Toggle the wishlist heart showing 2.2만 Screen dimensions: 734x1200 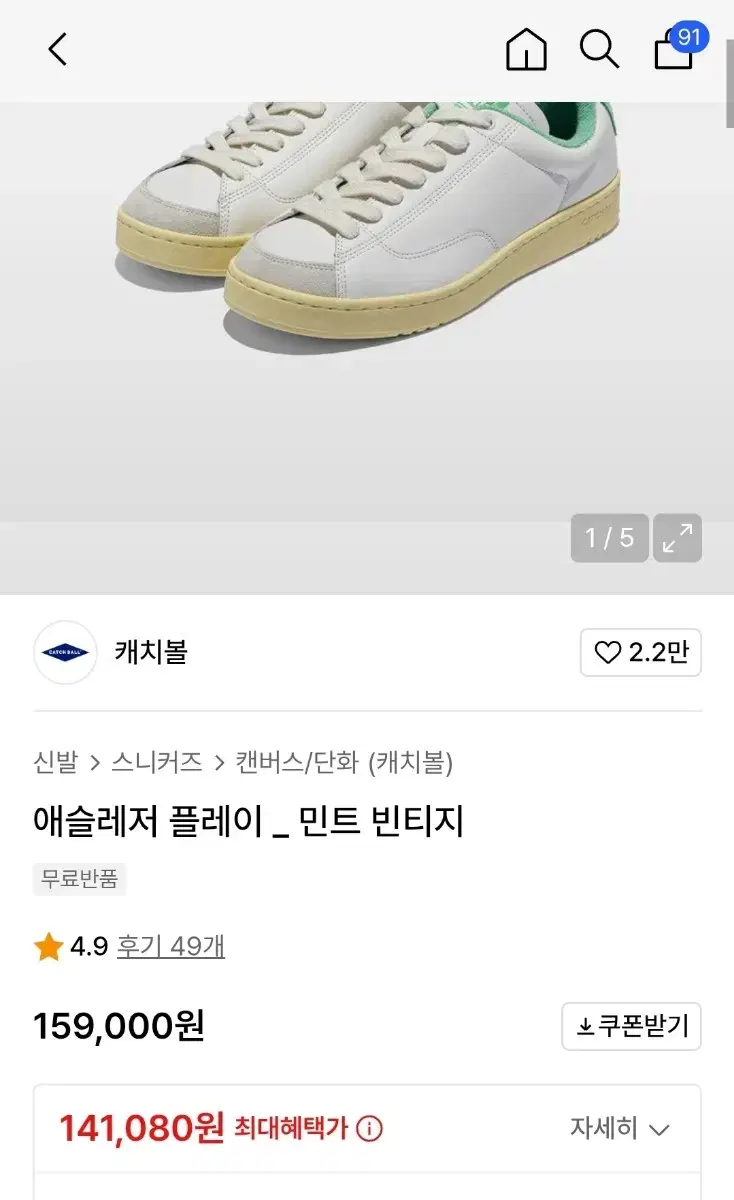(640, 652)
